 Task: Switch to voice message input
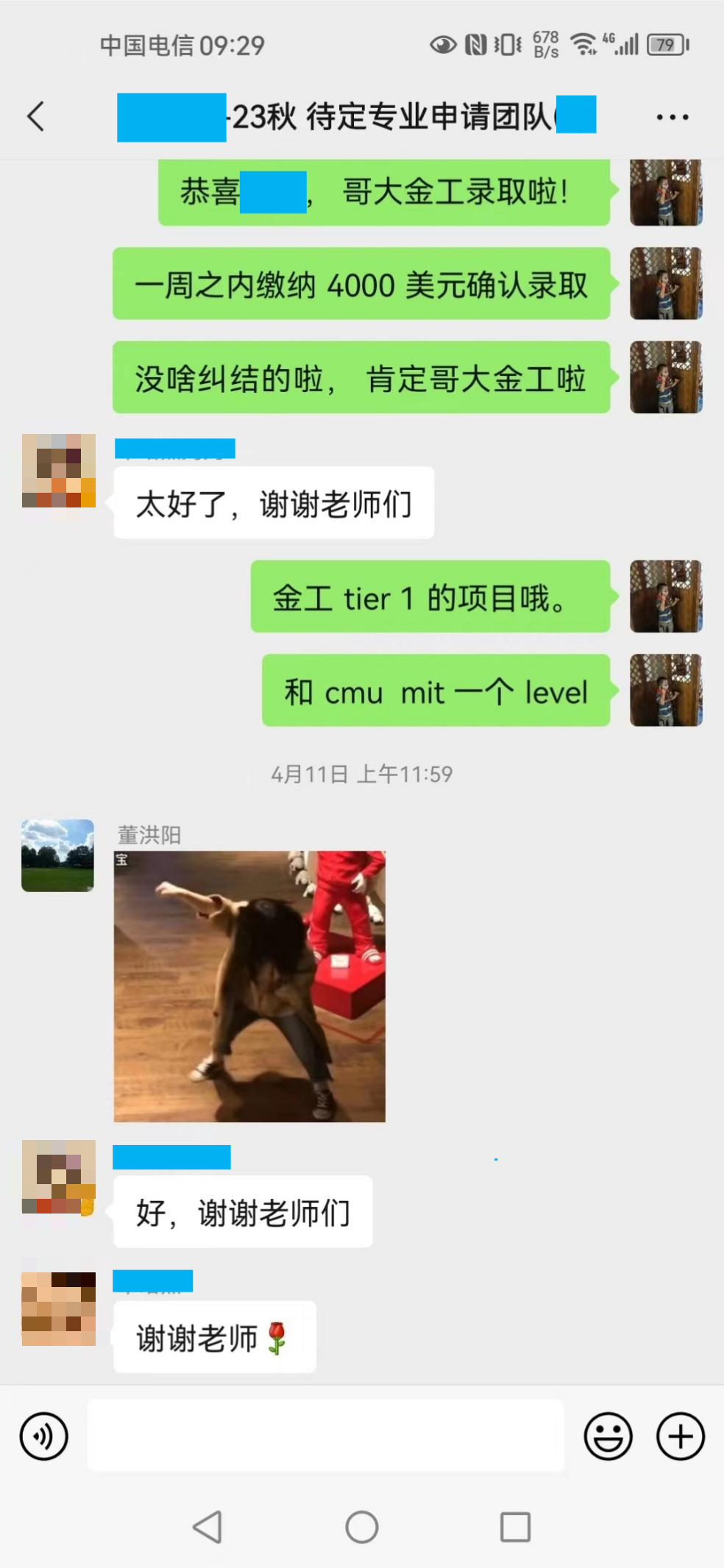[x=43, y=1436]
